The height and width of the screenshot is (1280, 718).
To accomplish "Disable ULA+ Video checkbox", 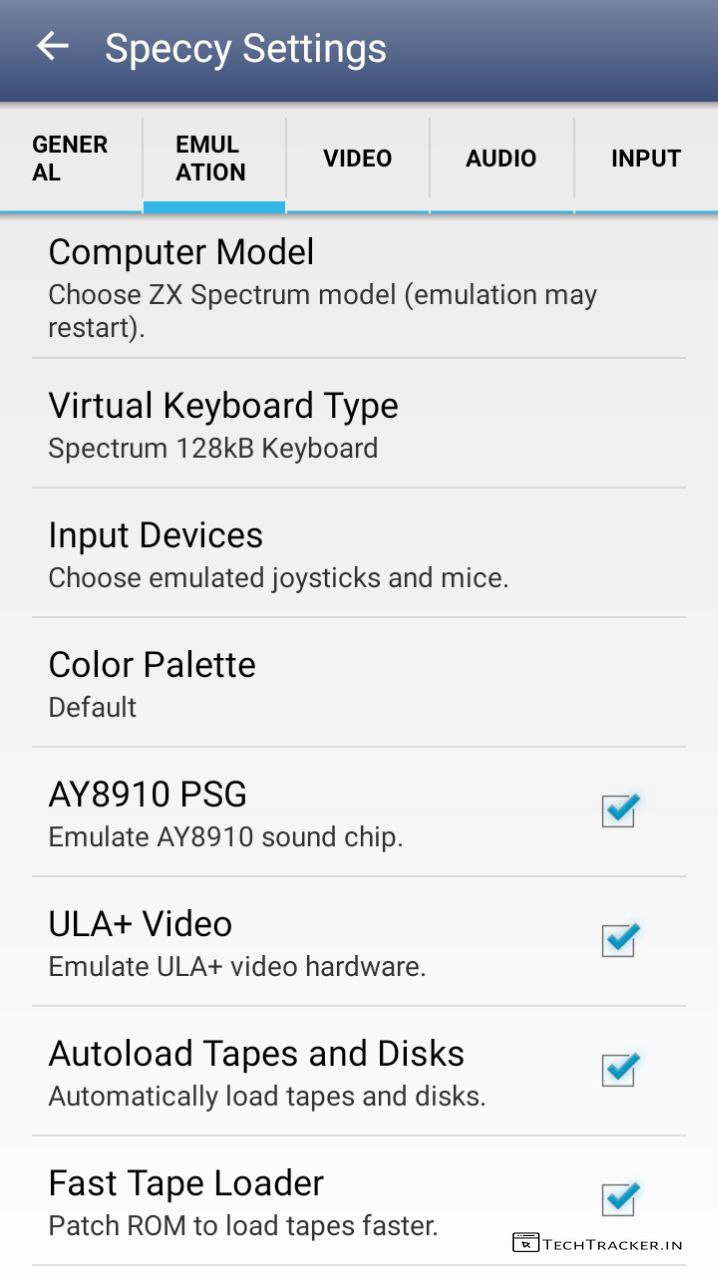I will coord(619,940).
